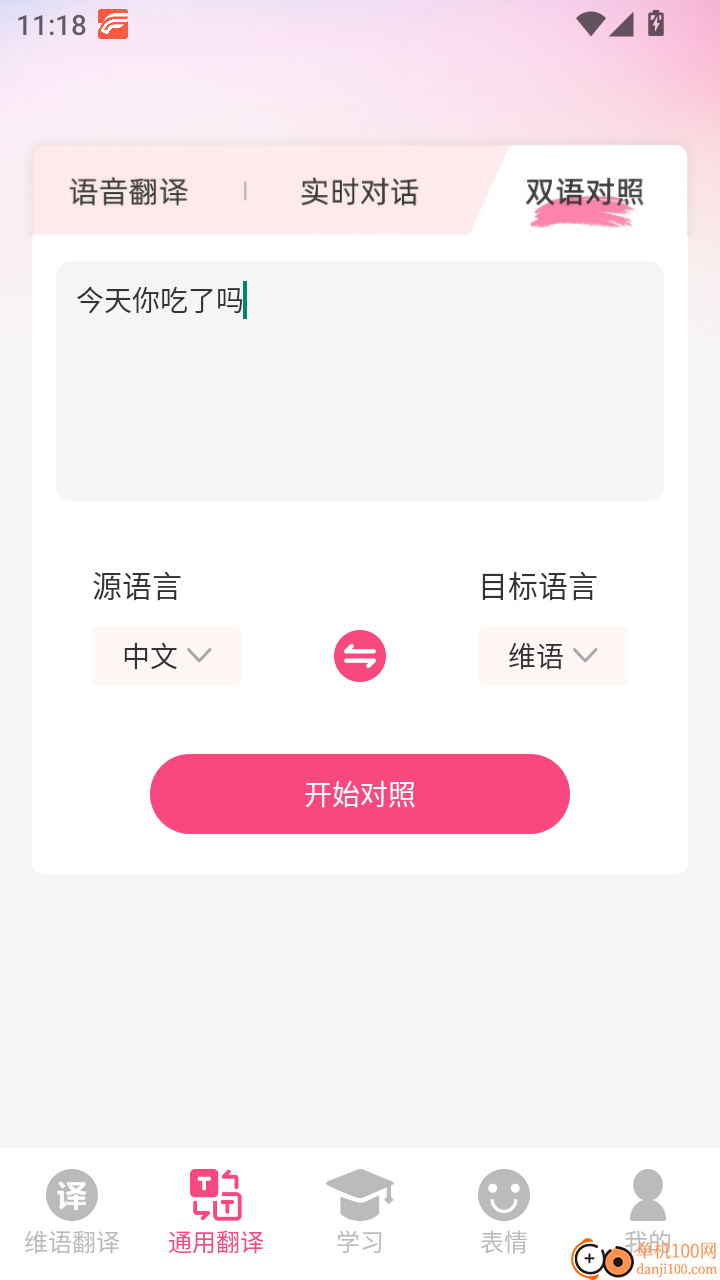Open 学习 via the graduation cap icon
This screenshot has width=720, height=1280.
pos(359,1190)
